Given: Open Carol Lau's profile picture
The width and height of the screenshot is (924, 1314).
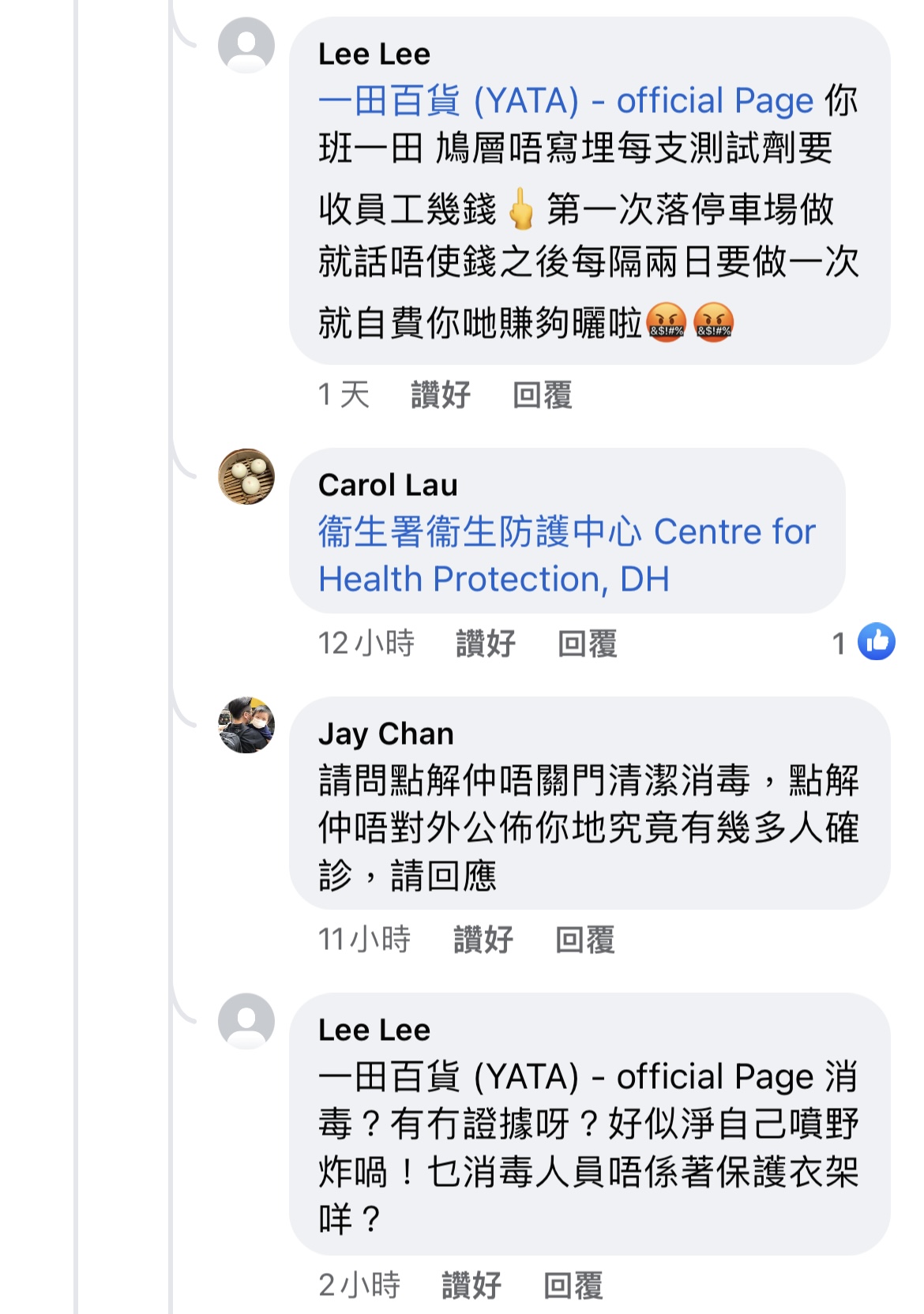Looking at the screenshot, I should (246, 477).
